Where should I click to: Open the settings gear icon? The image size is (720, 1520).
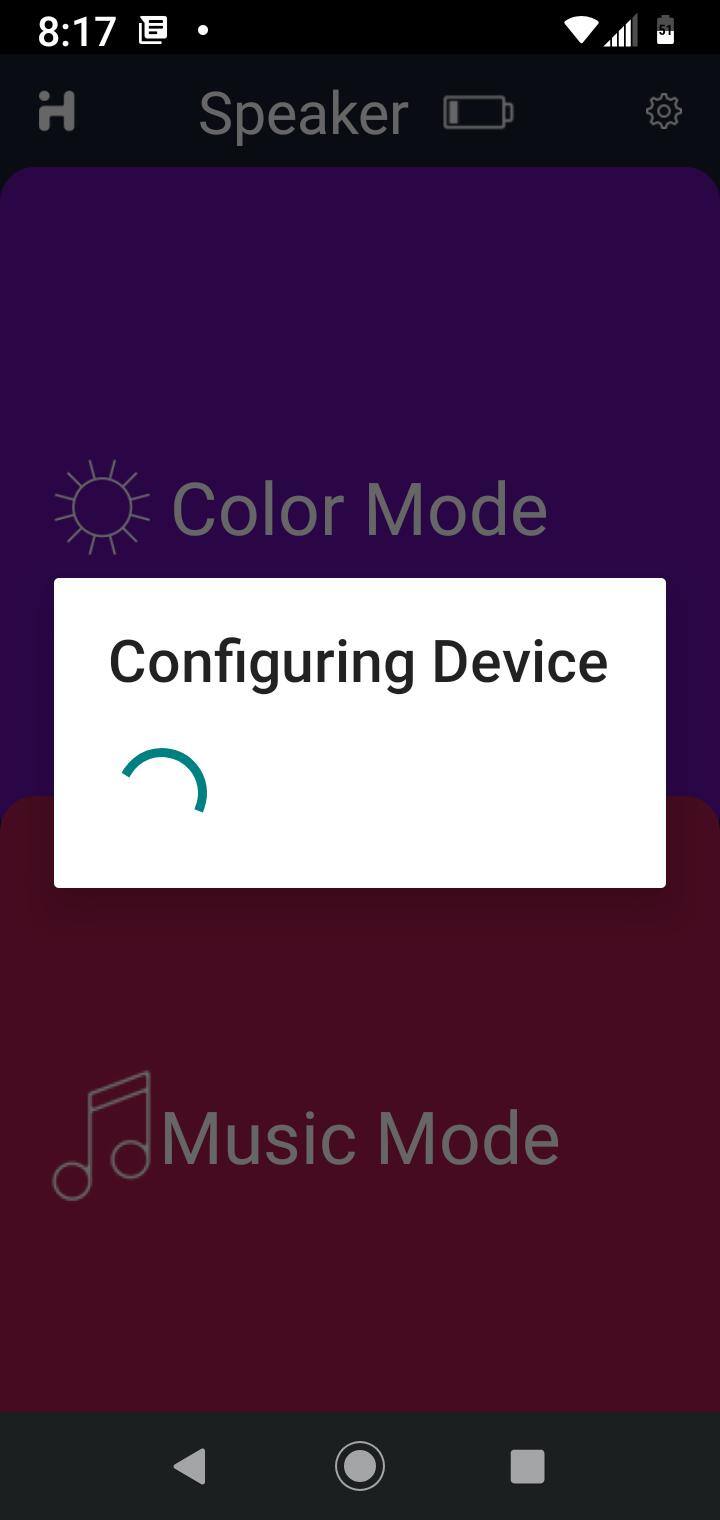[x=664, y=111]
